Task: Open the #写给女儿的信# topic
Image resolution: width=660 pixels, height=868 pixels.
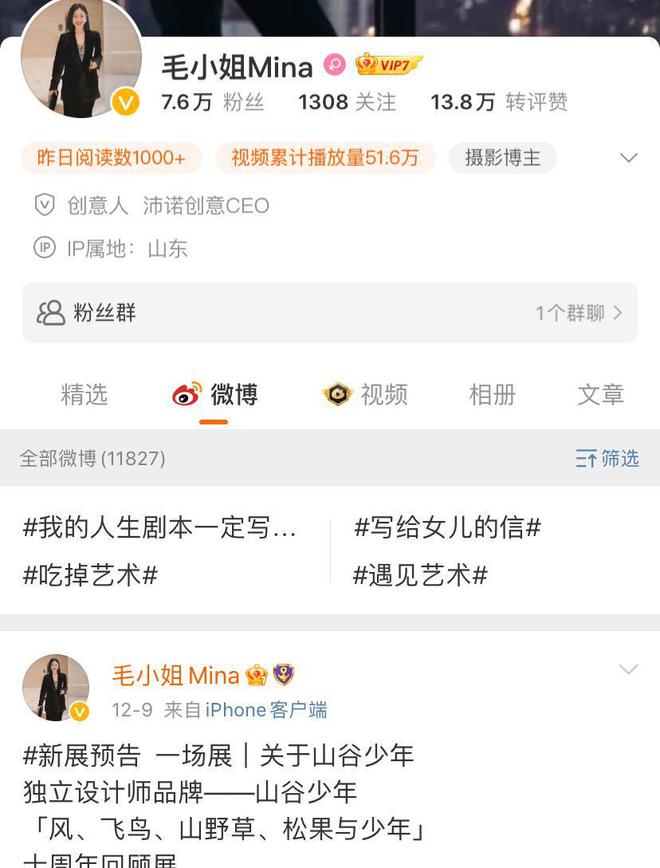Action: pos(447,528)
